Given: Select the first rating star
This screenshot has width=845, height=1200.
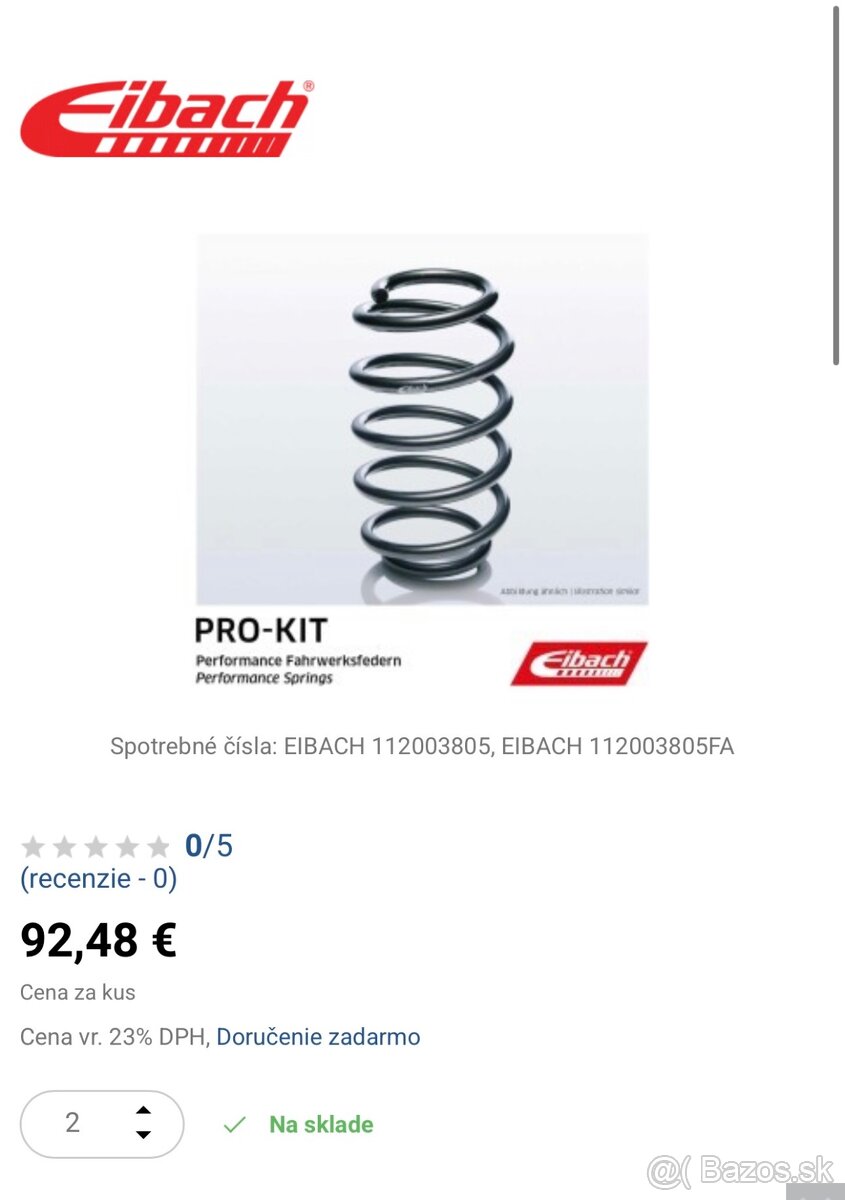Looking at the screenshot, I should [x=32, y=845].
